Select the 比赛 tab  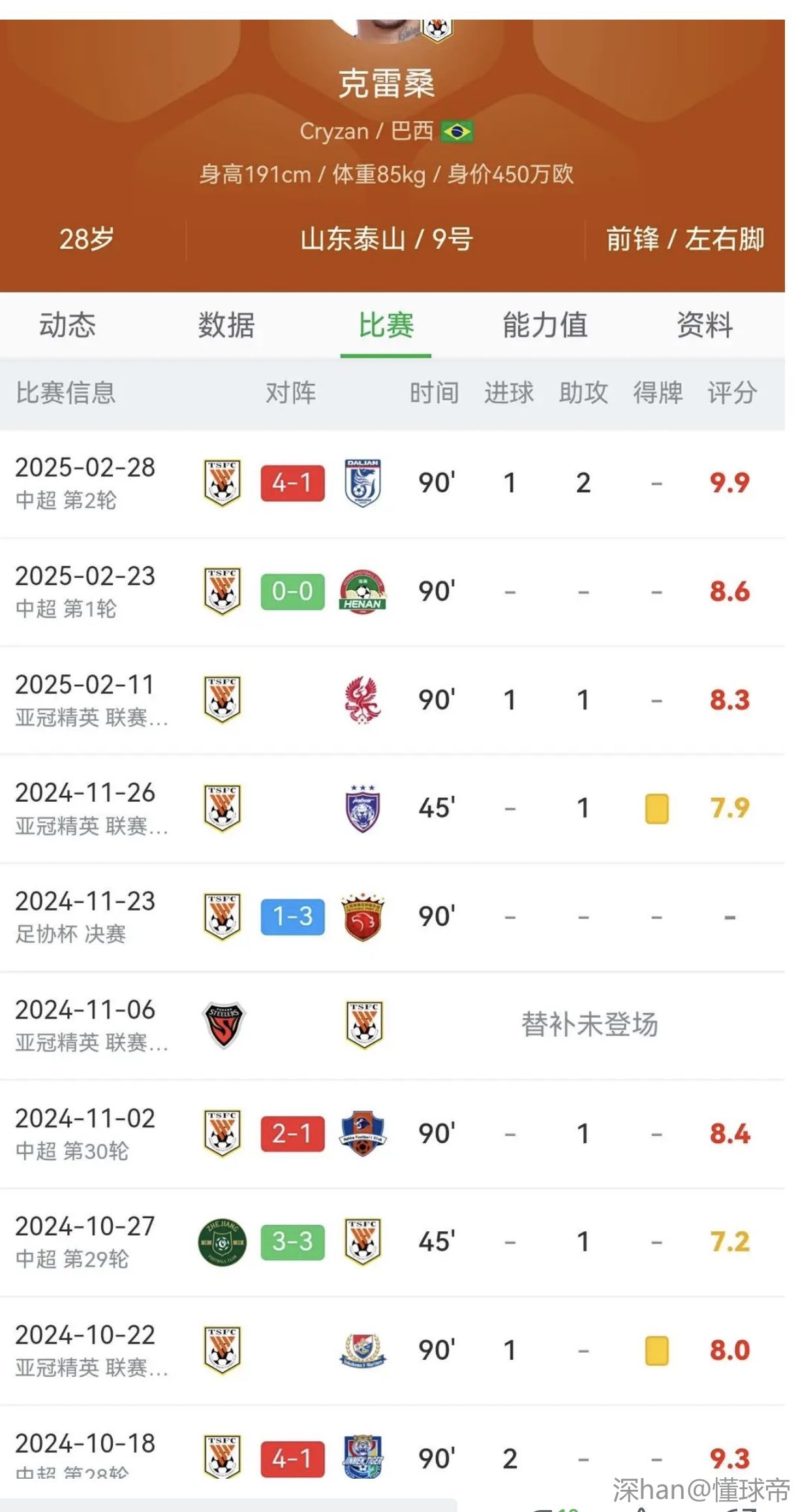pyautogui.click(x=386, y=325)
